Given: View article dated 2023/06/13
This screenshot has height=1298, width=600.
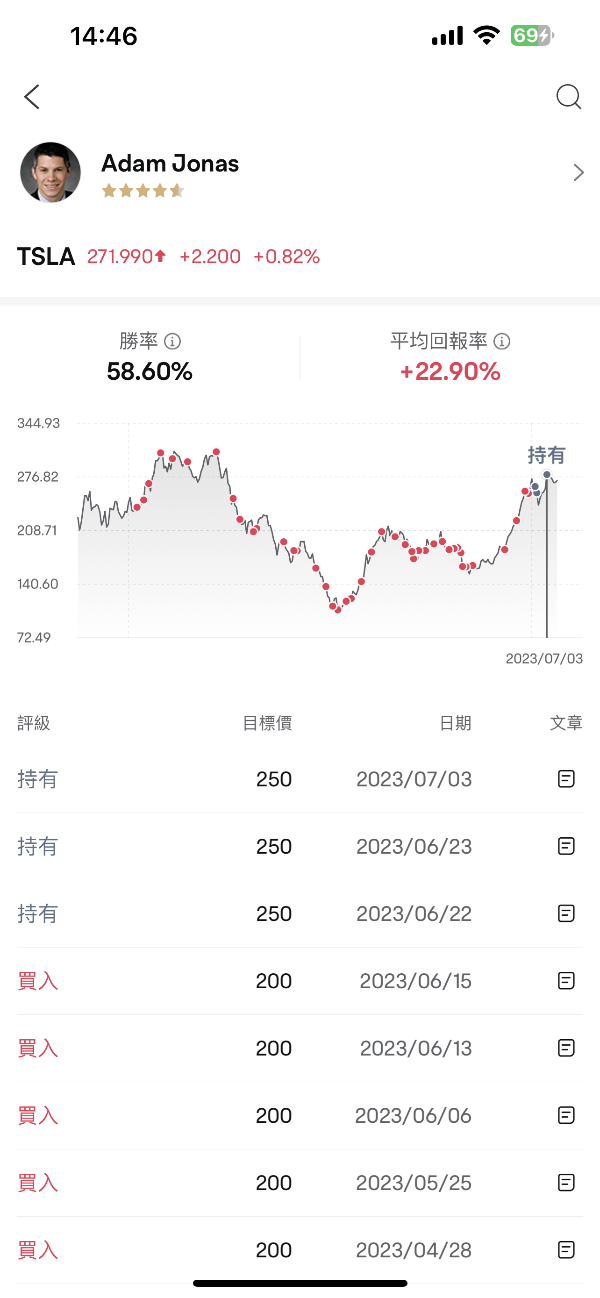Looking at the screenshot, I should tap(566, 1048).
